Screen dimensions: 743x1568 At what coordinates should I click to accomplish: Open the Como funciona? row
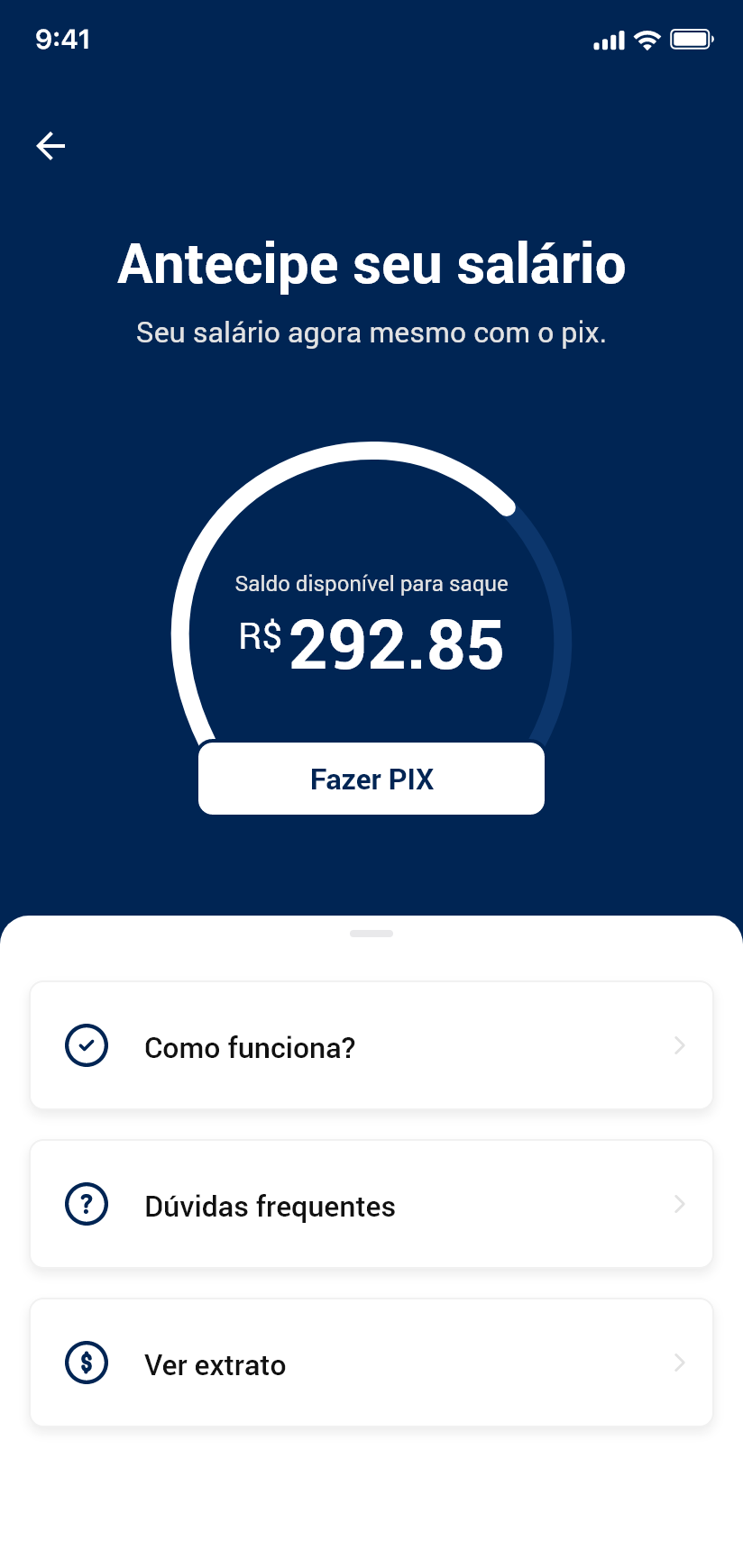coord(371,1045)
